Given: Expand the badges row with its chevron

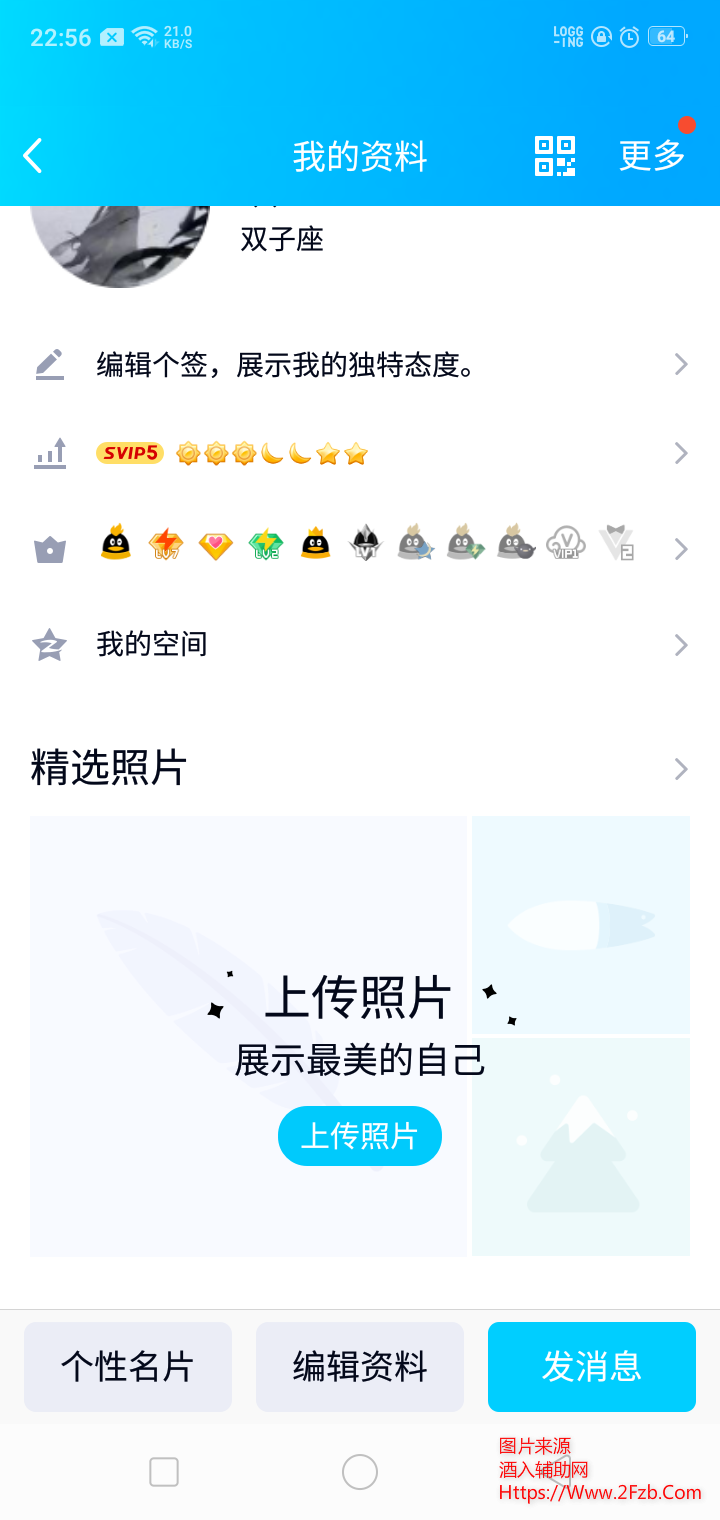Looking at the screenshot, I should [x=681, y=547].
